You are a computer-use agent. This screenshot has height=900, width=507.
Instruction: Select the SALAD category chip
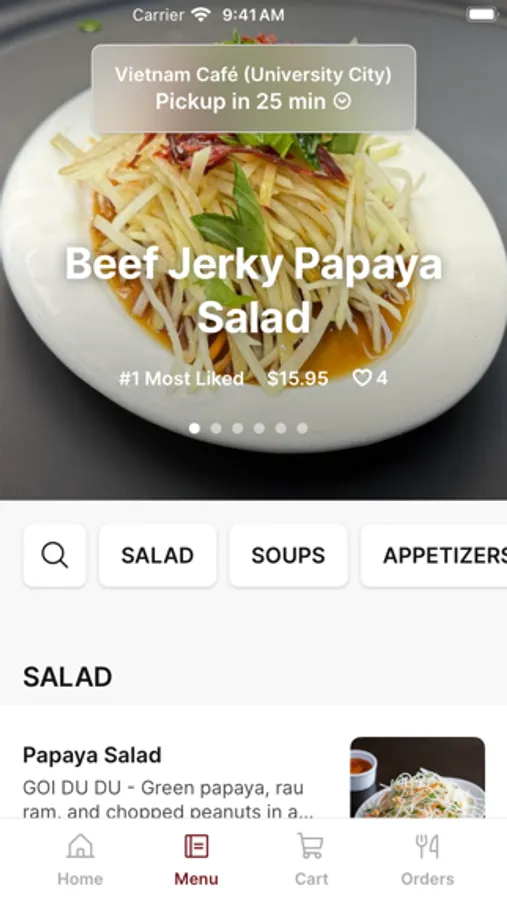click(x=157, y=555)
